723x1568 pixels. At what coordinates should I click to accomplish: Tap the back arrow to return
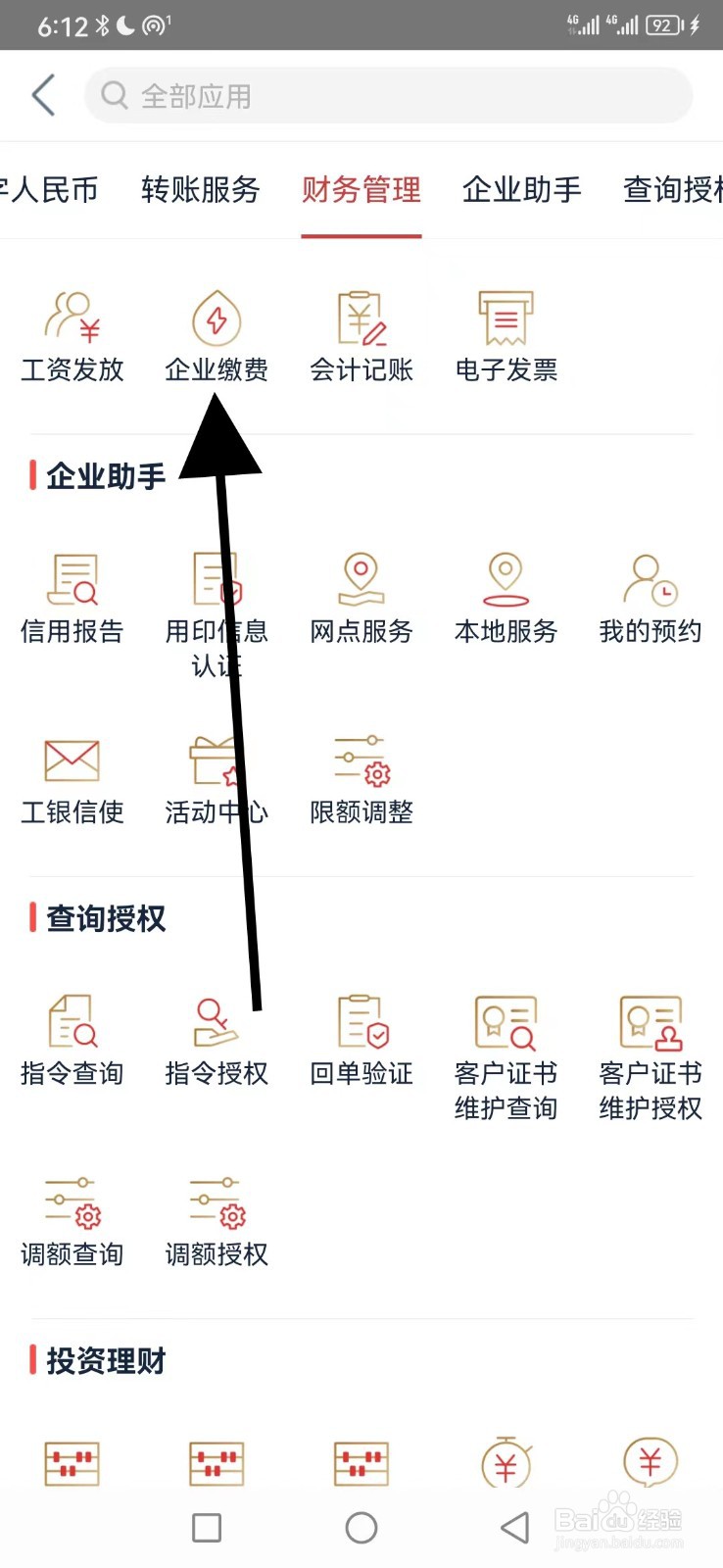[x=41, y=95]
